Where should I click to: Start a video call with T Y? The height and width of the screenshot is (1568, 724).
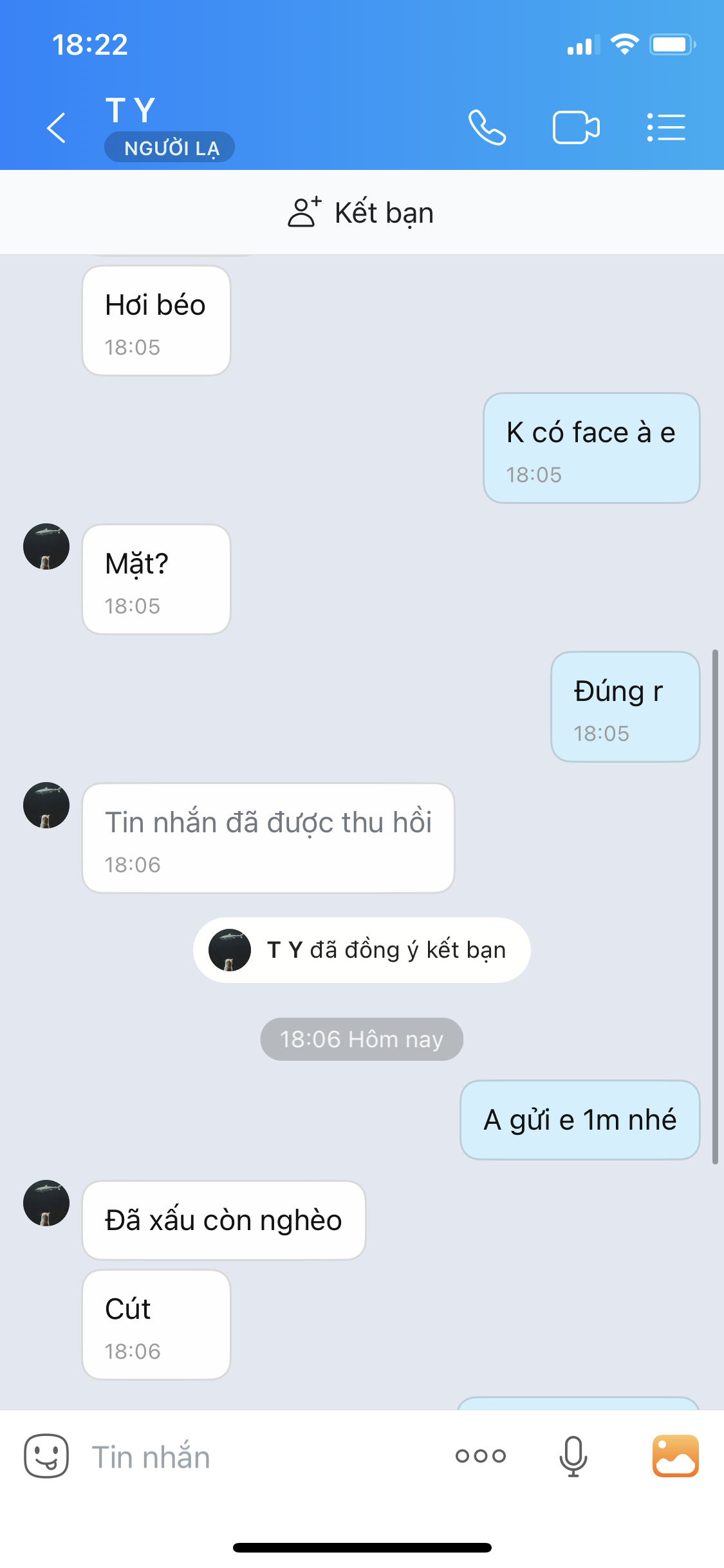click(576, 127)
